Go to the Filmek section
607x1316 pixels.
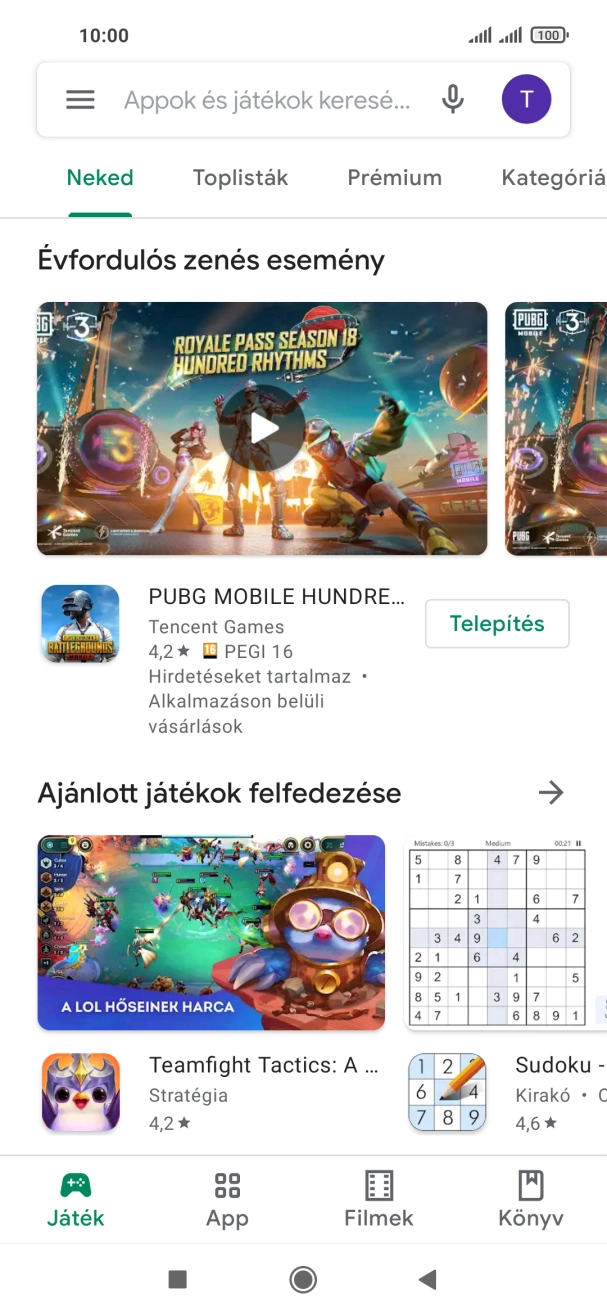tap(379, 1200)
